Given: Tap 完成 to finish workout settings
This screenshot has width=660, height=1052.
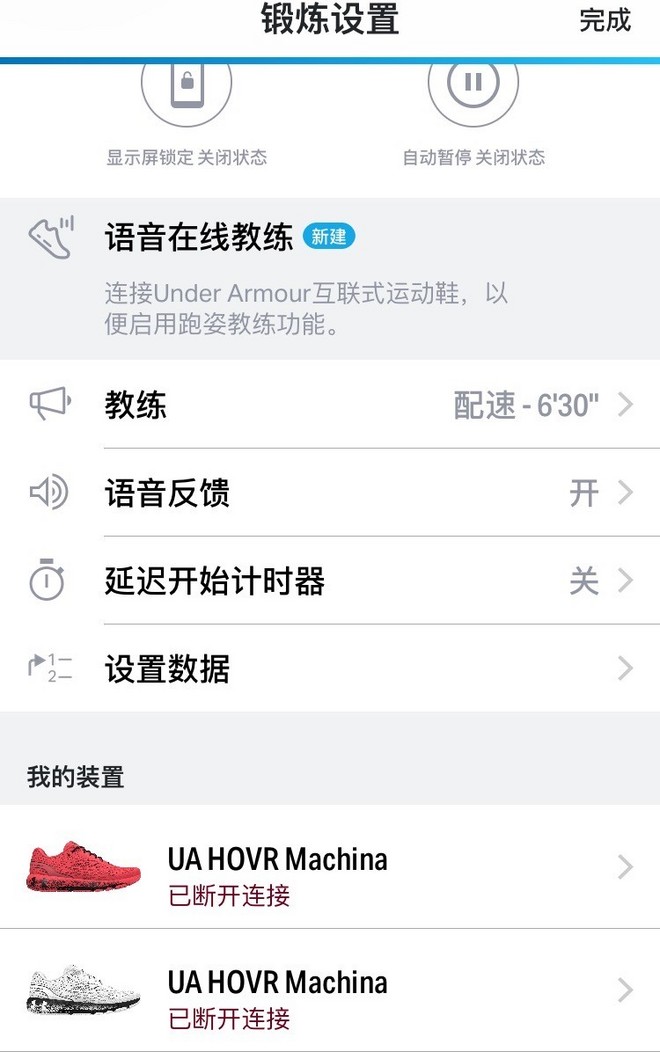Looking at the screenshot, I should click(x=605, y=20).
